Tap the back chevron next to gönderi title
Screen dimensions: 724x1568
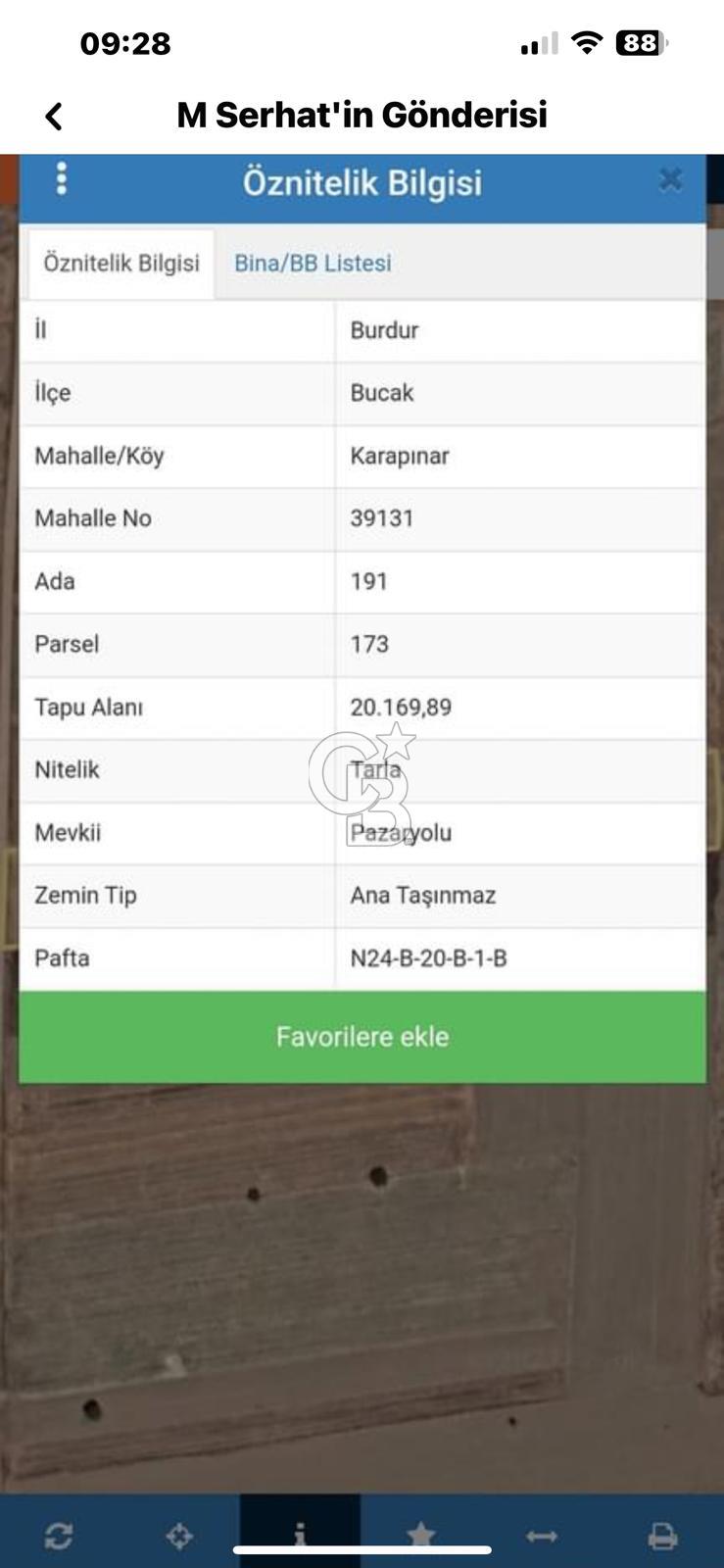[54, 116]
